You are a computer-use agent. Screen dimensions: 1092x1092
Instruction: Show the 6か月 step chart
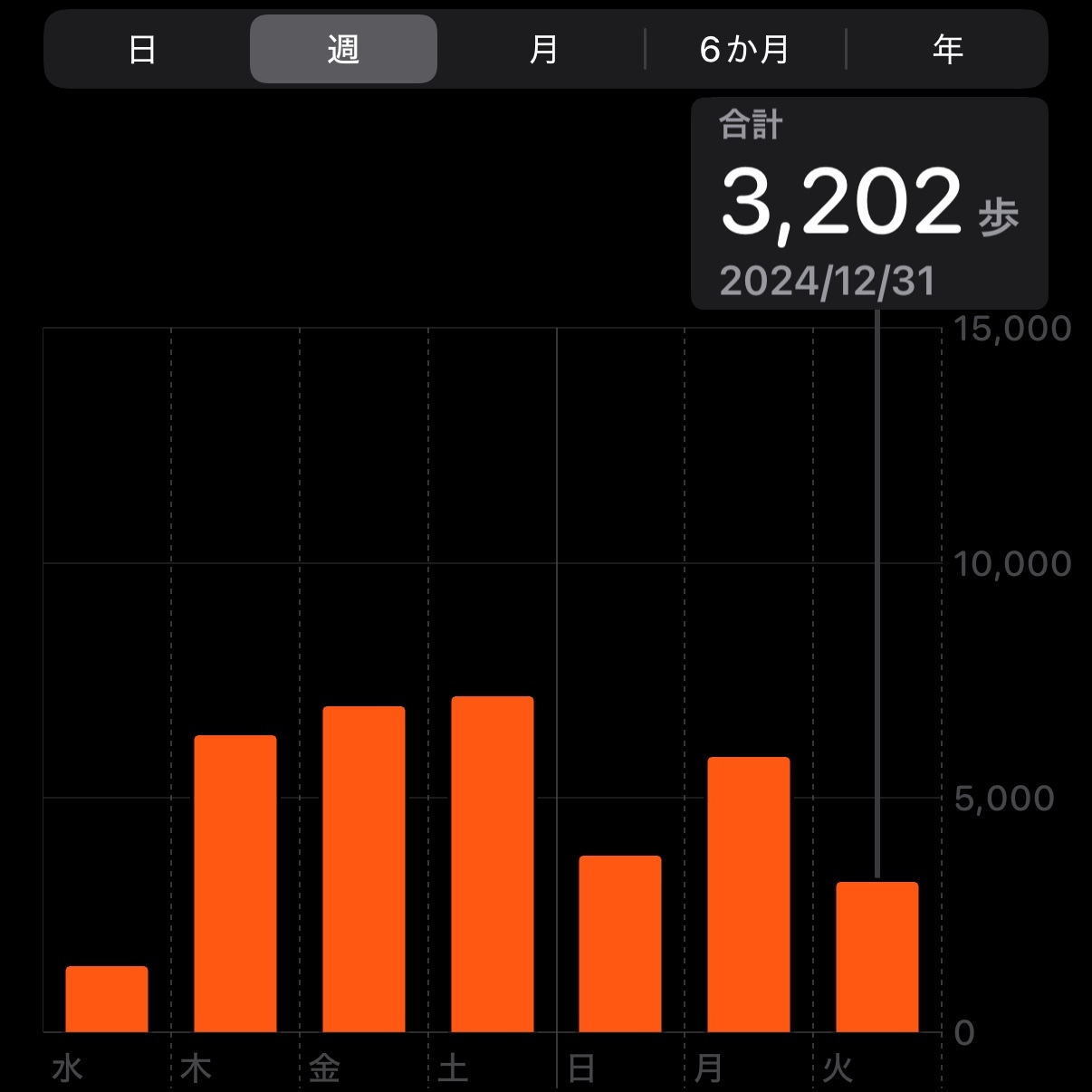pyautogui.click(x=744, y=50)
